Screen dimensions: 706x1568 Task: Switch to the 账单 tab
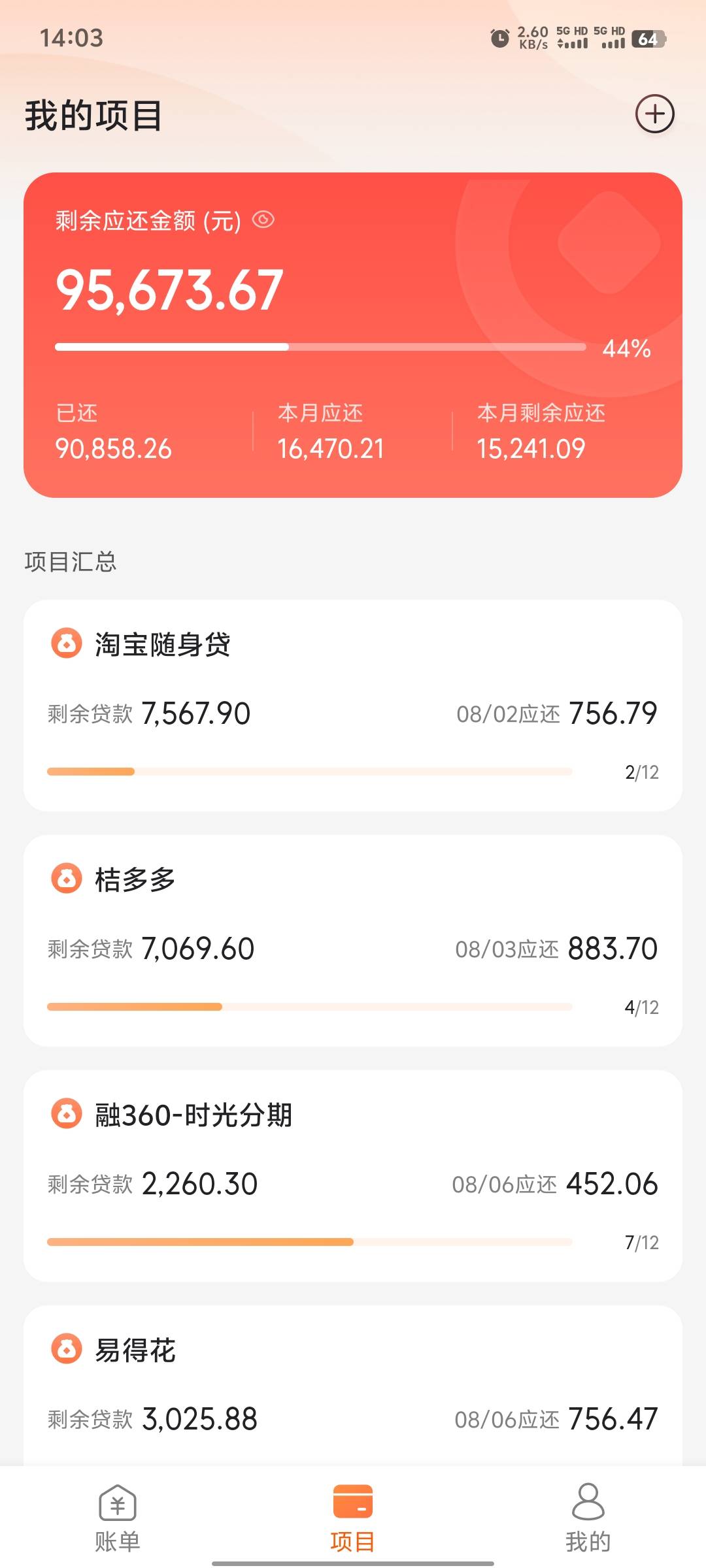tap(118, 1518)
